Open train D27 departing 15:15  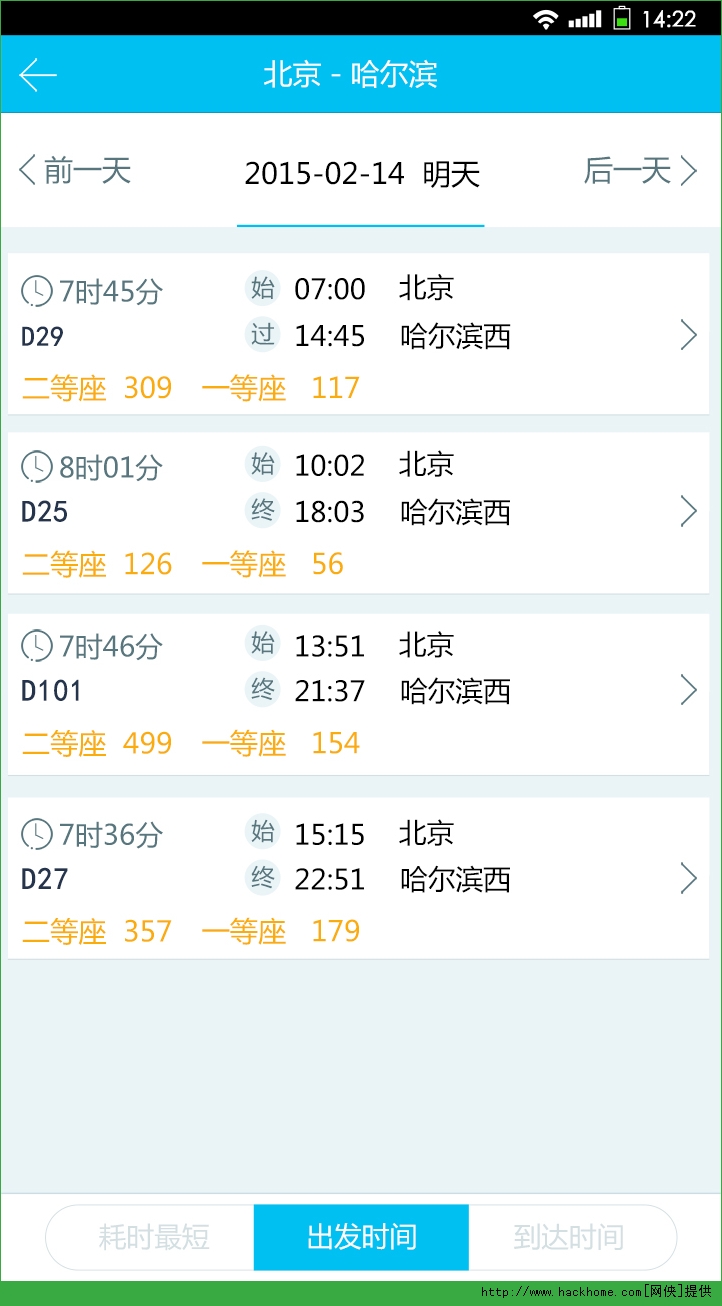(x=358, y=879)
